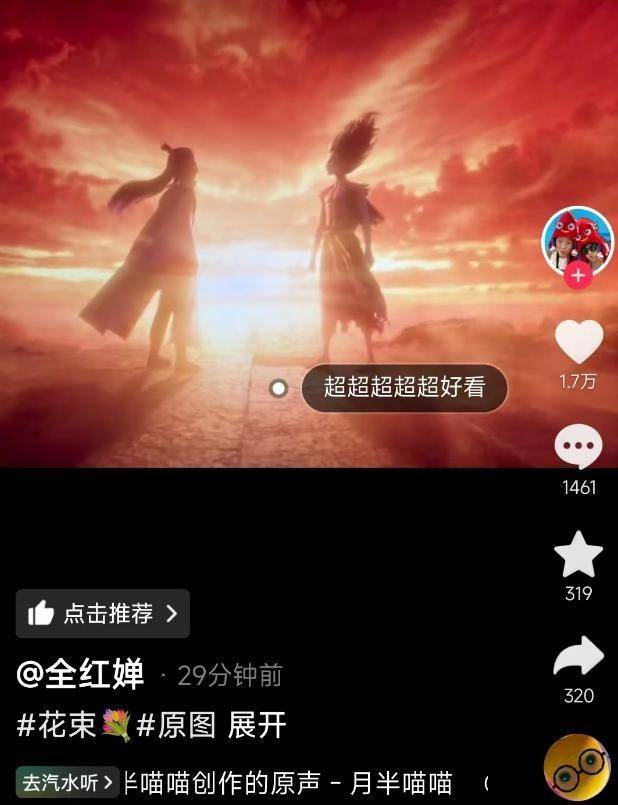Tap the 点击推荐 recommend button

pyautogui.click(x=103, y=613)
